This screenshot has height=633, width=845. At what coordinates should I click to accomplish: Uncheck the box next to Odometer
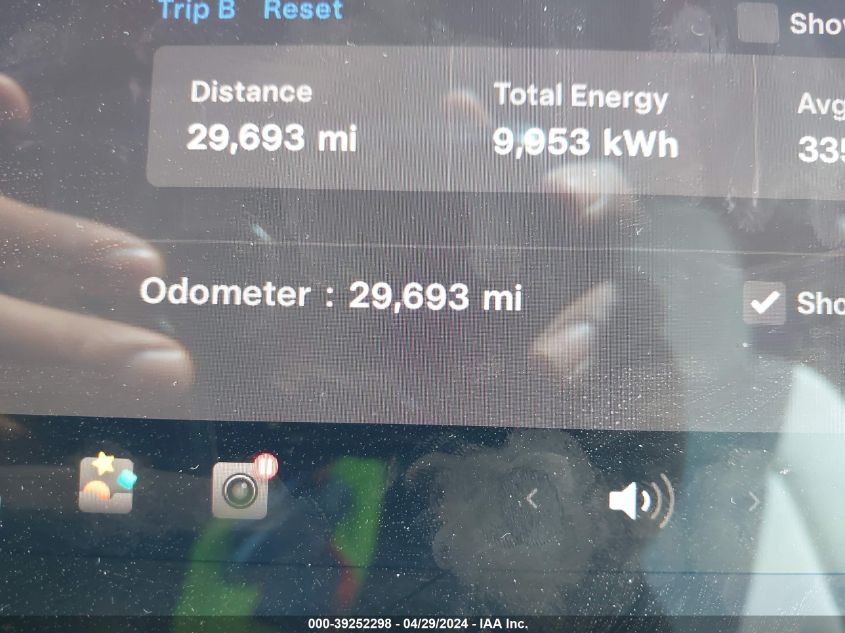tap(765, 303)
